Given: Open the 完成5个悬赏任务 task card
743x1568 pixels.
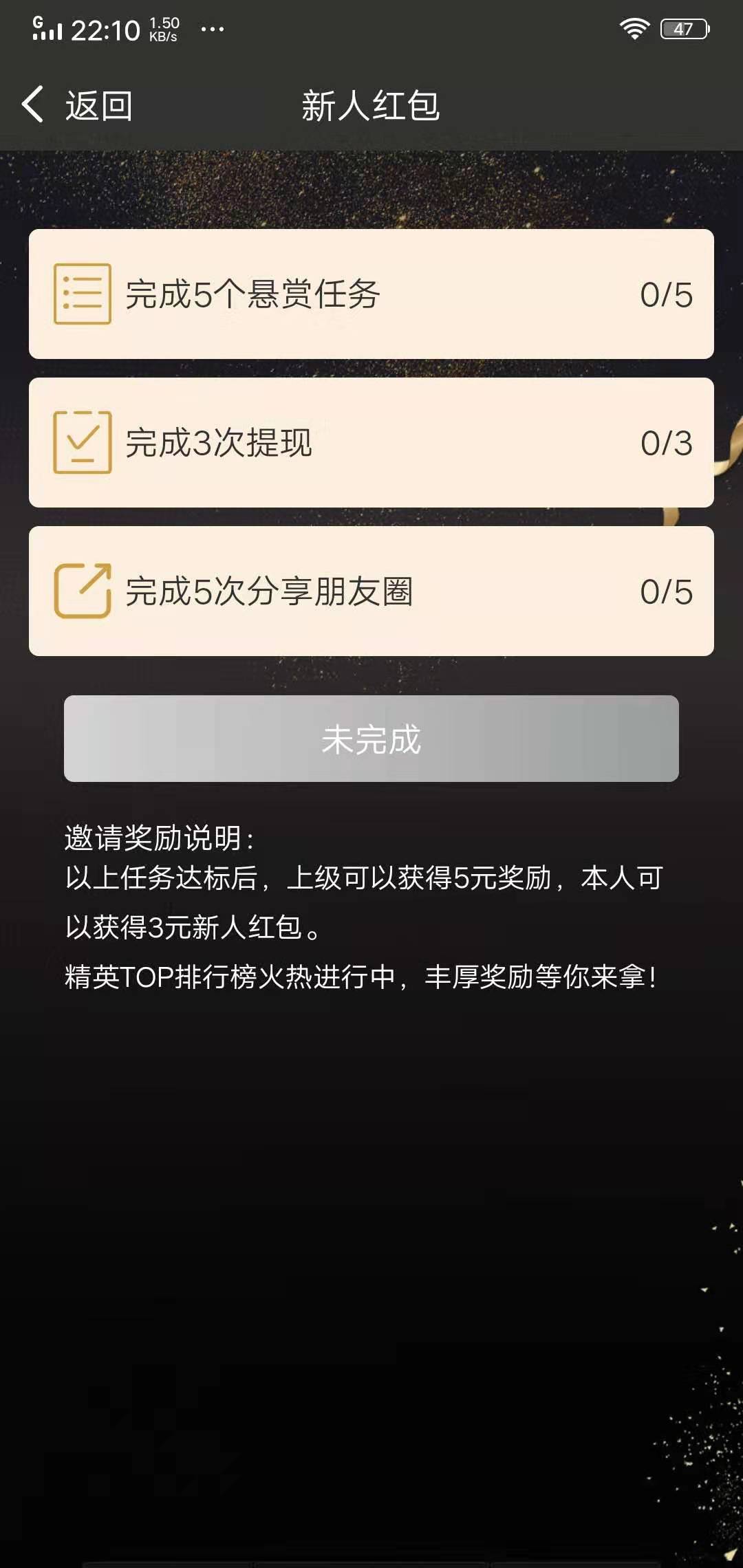Looking at the screenshot, I should pyautogui.click(x=371, y=296).
